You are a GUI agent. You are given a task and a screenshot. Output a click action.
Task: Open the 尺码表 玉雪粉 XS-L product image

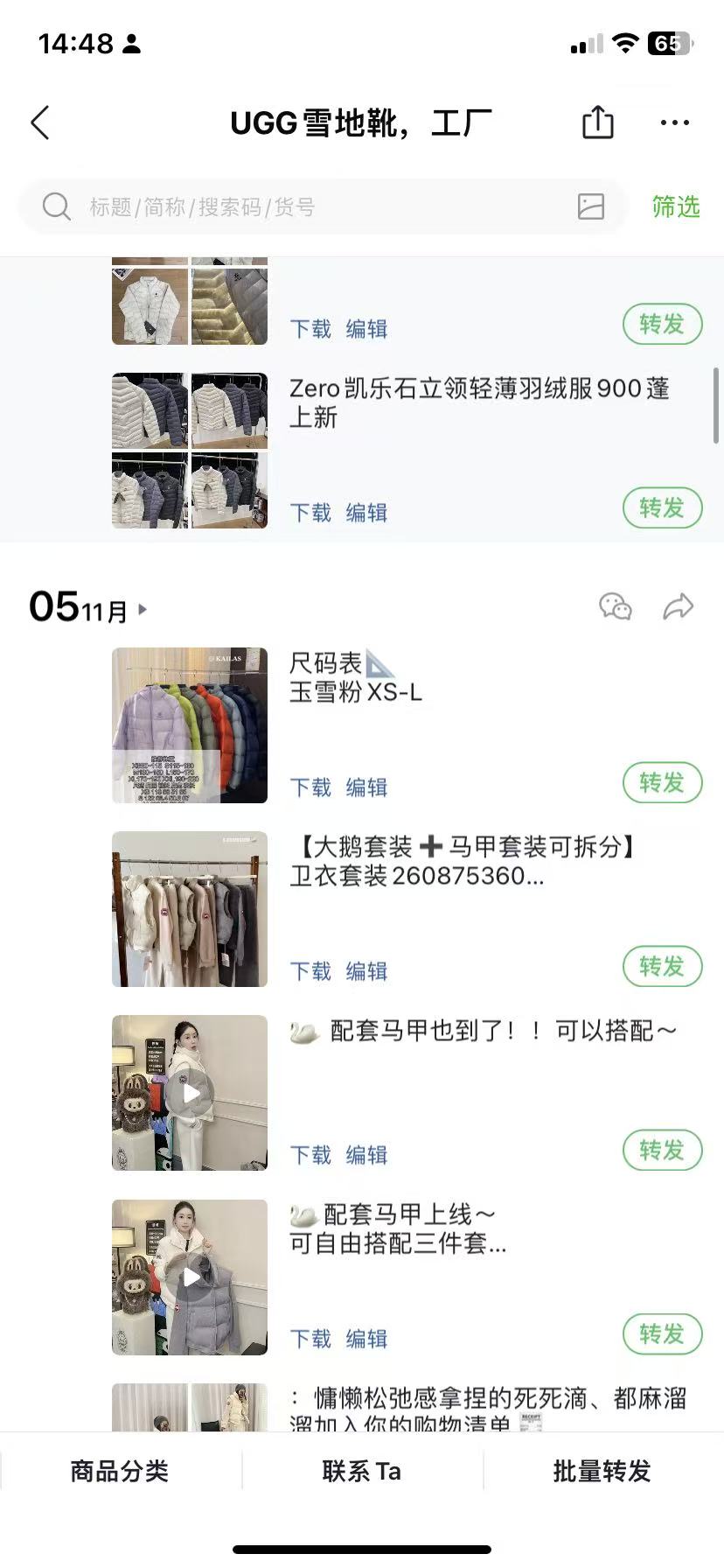pos(190,725)
